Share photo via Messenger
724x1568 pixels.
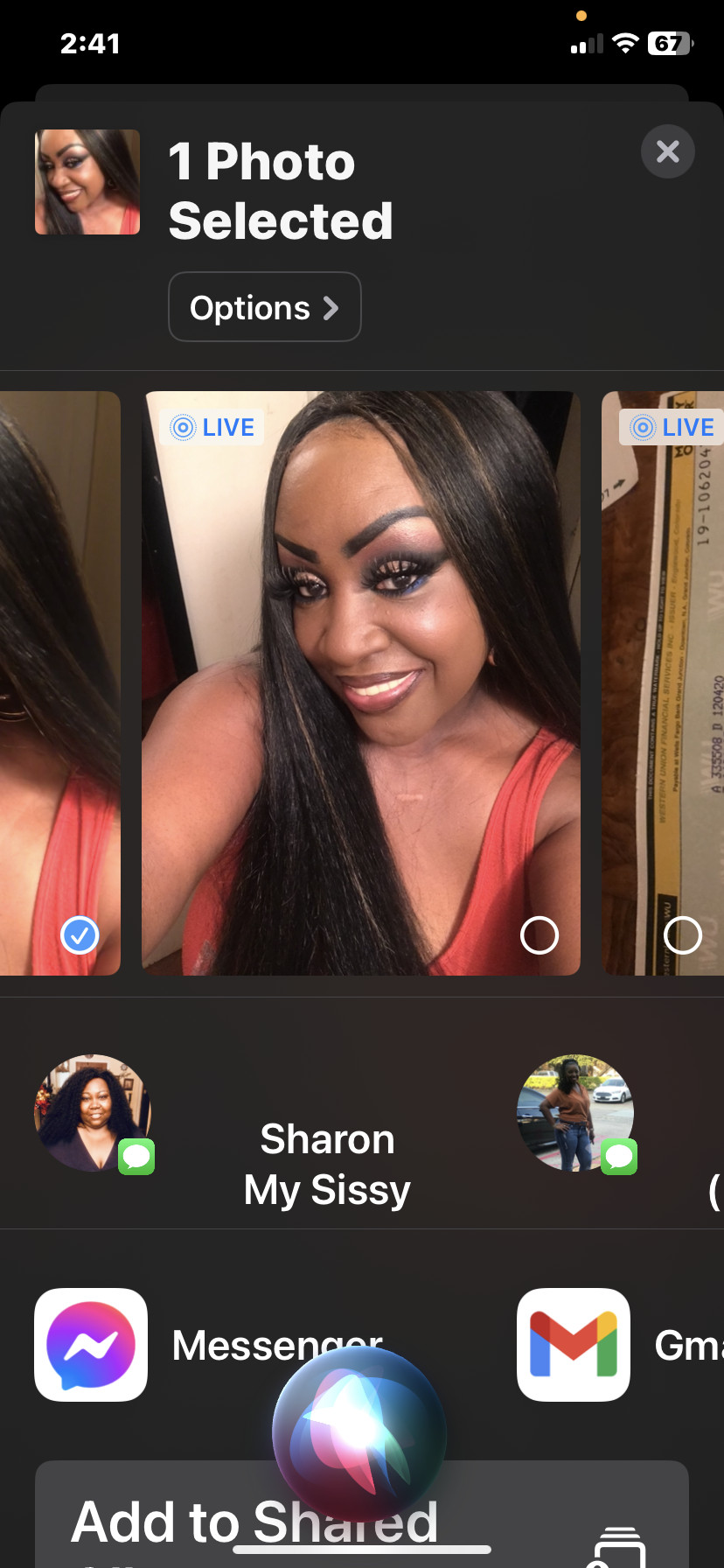pos(91,1345)
